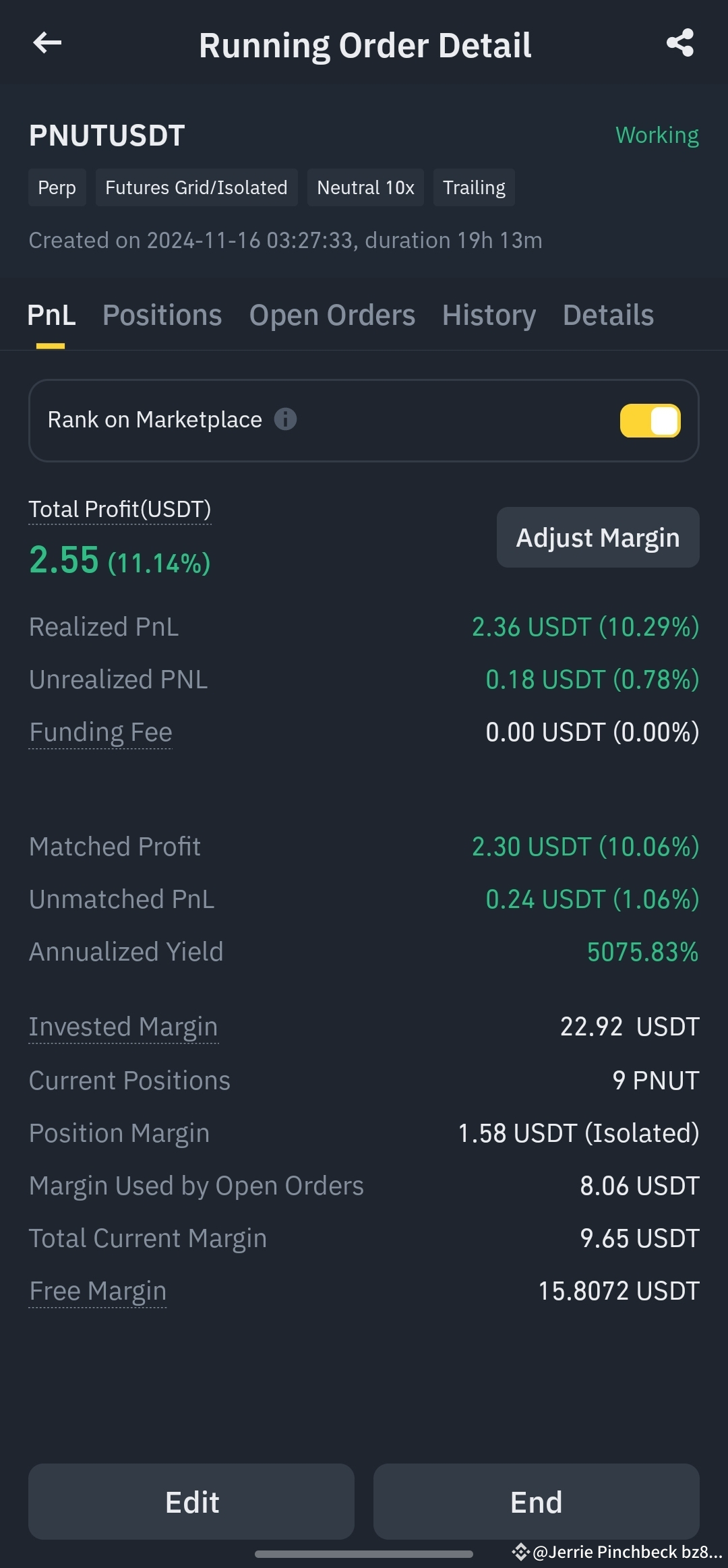
Task: Tap the back arrow to go back
Action: [x=46, y=43]
